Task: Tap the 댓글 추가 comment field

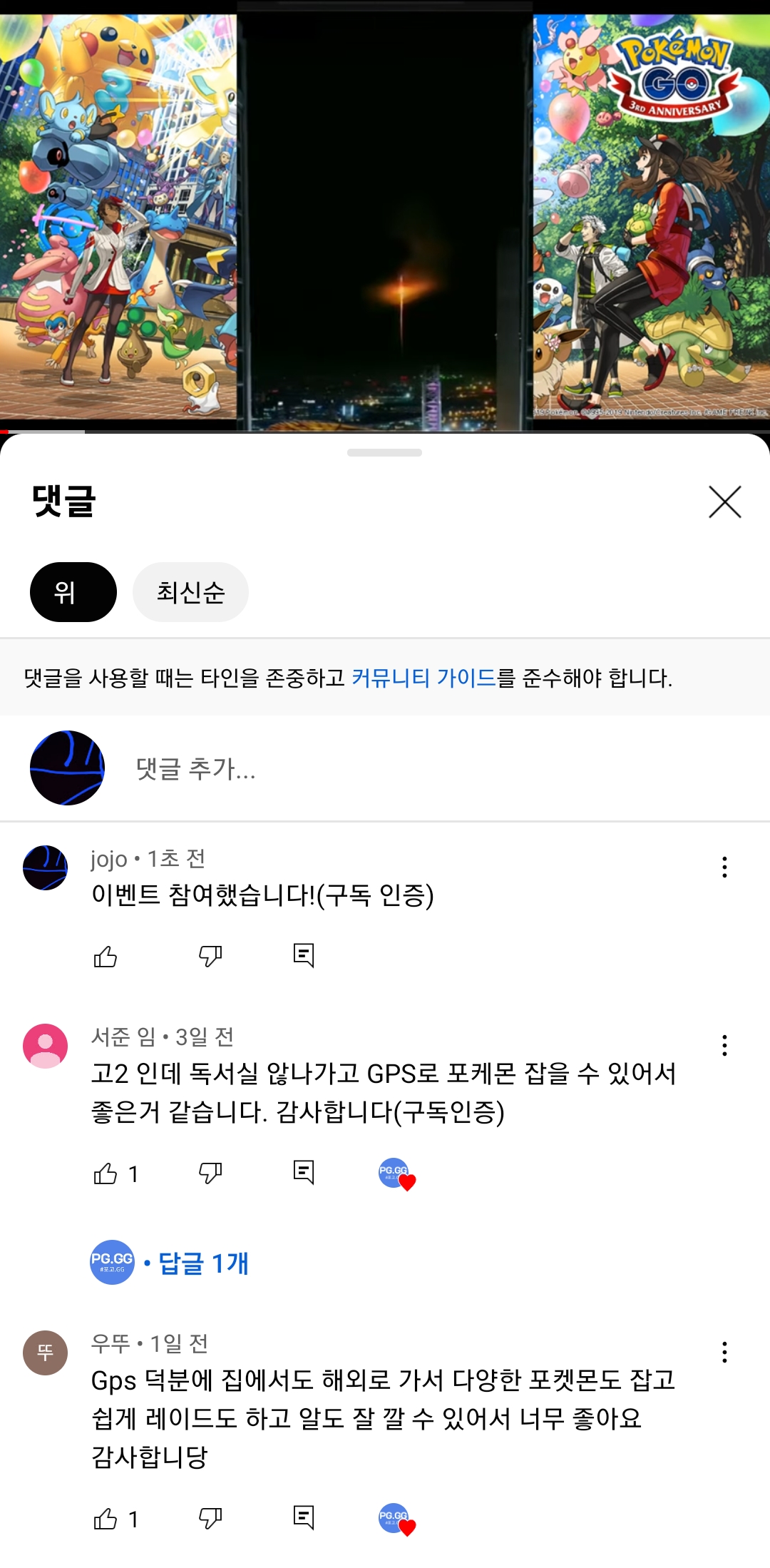Action: pos(399,768)
